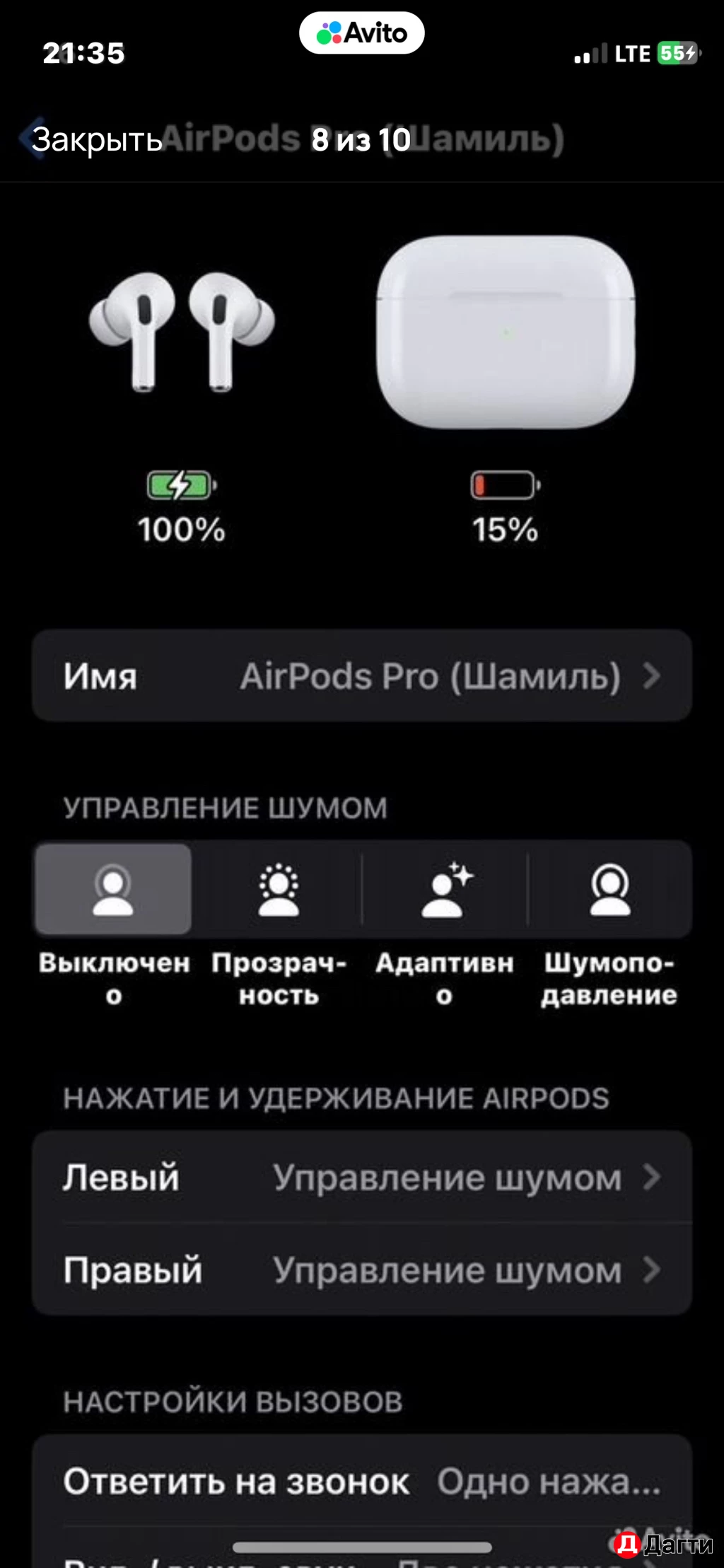Toggle Прозрачность in the noise control segment

coord(278,890)
